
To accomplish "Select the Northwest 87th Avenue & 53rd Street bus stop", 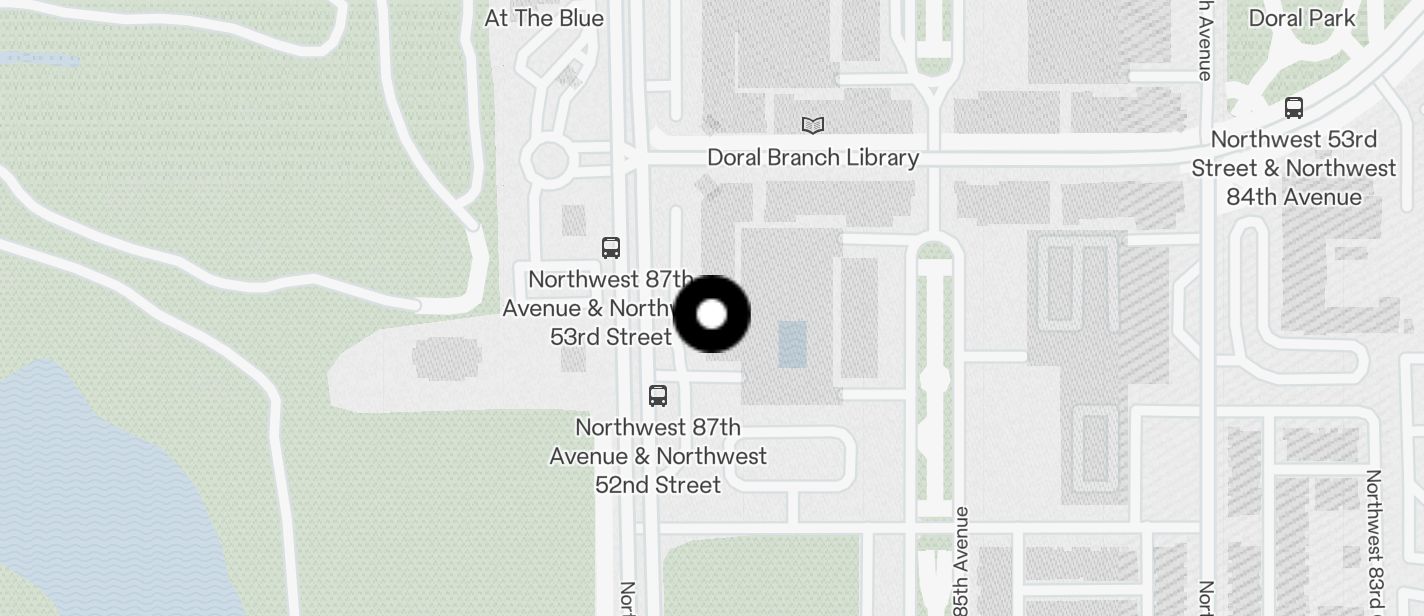I will click(611, 248).
